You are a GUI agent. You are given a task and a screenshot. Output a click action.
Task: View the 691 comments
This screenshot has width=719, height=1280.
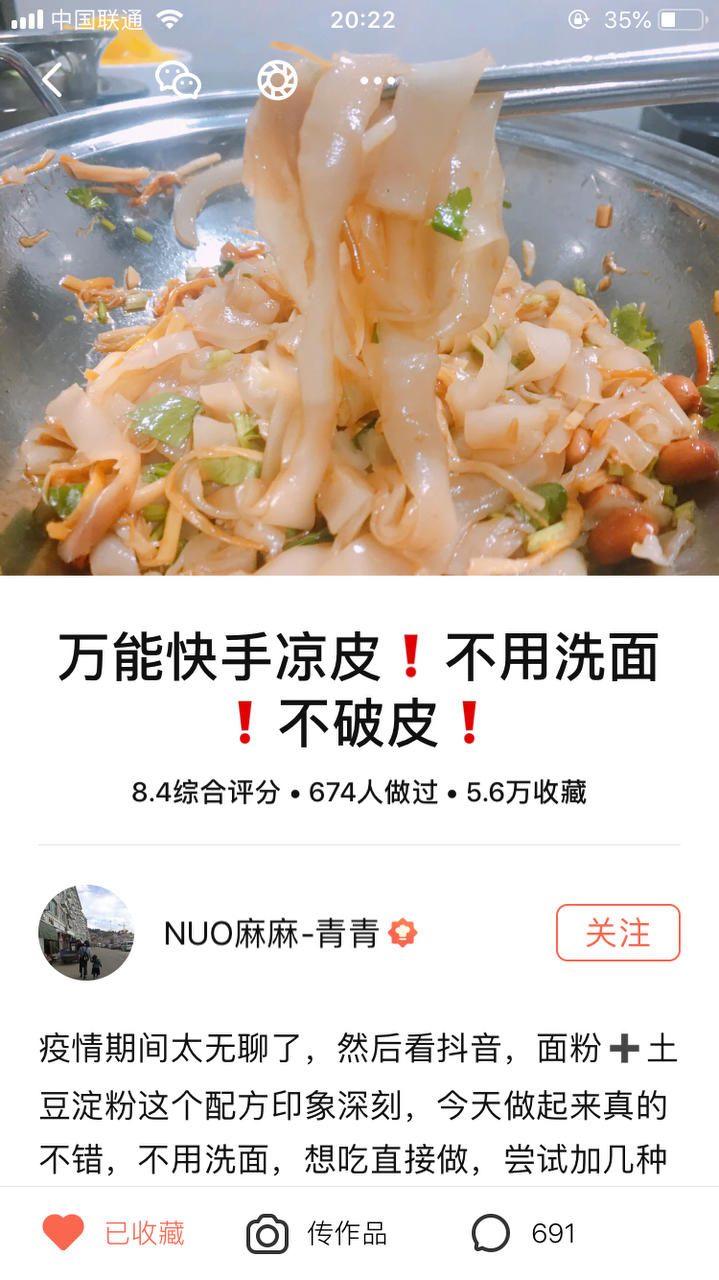[524, 1233]
